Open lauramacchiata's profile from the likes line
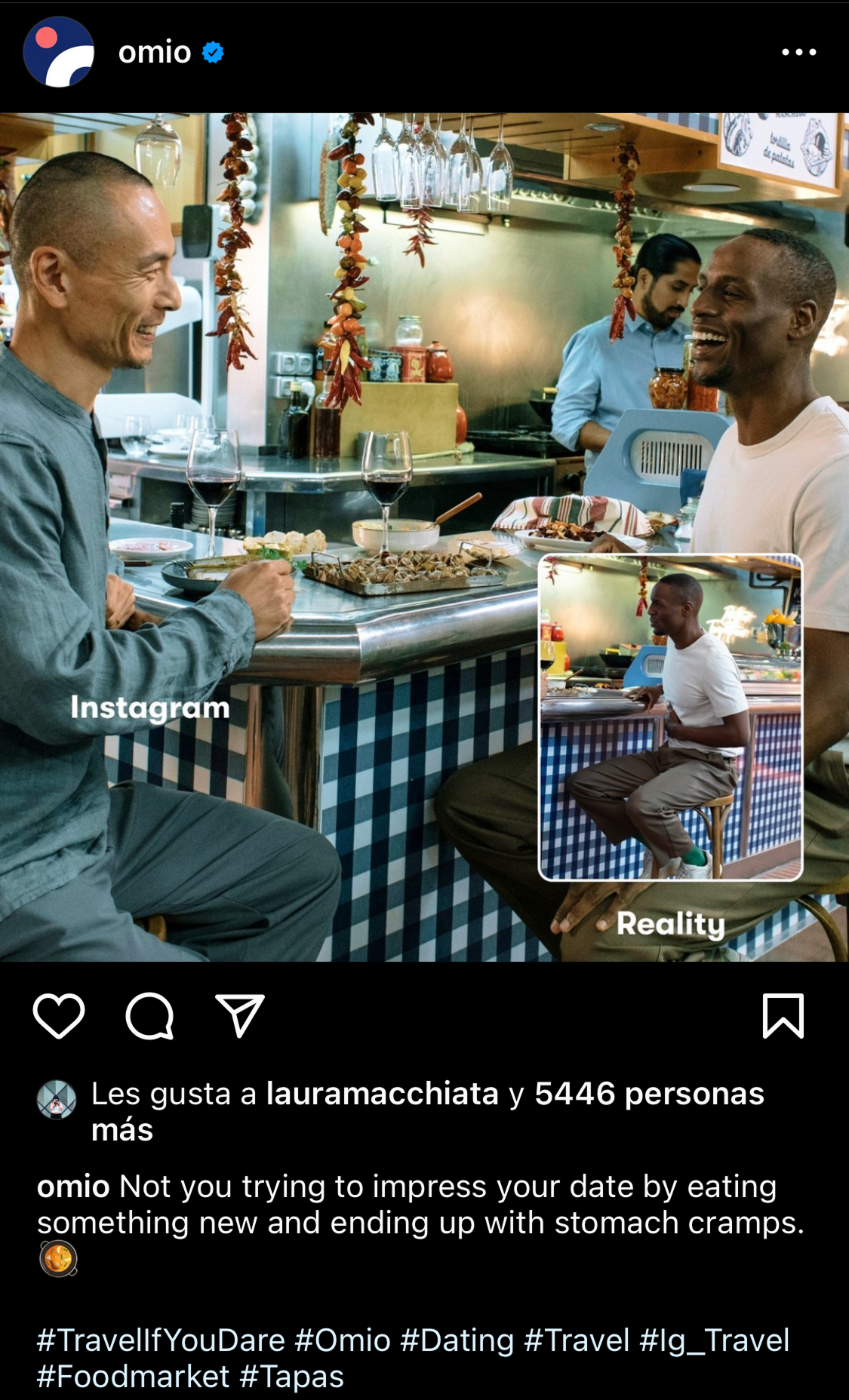The width and height of the screenshot is (849, 1400). [382, 1094]
